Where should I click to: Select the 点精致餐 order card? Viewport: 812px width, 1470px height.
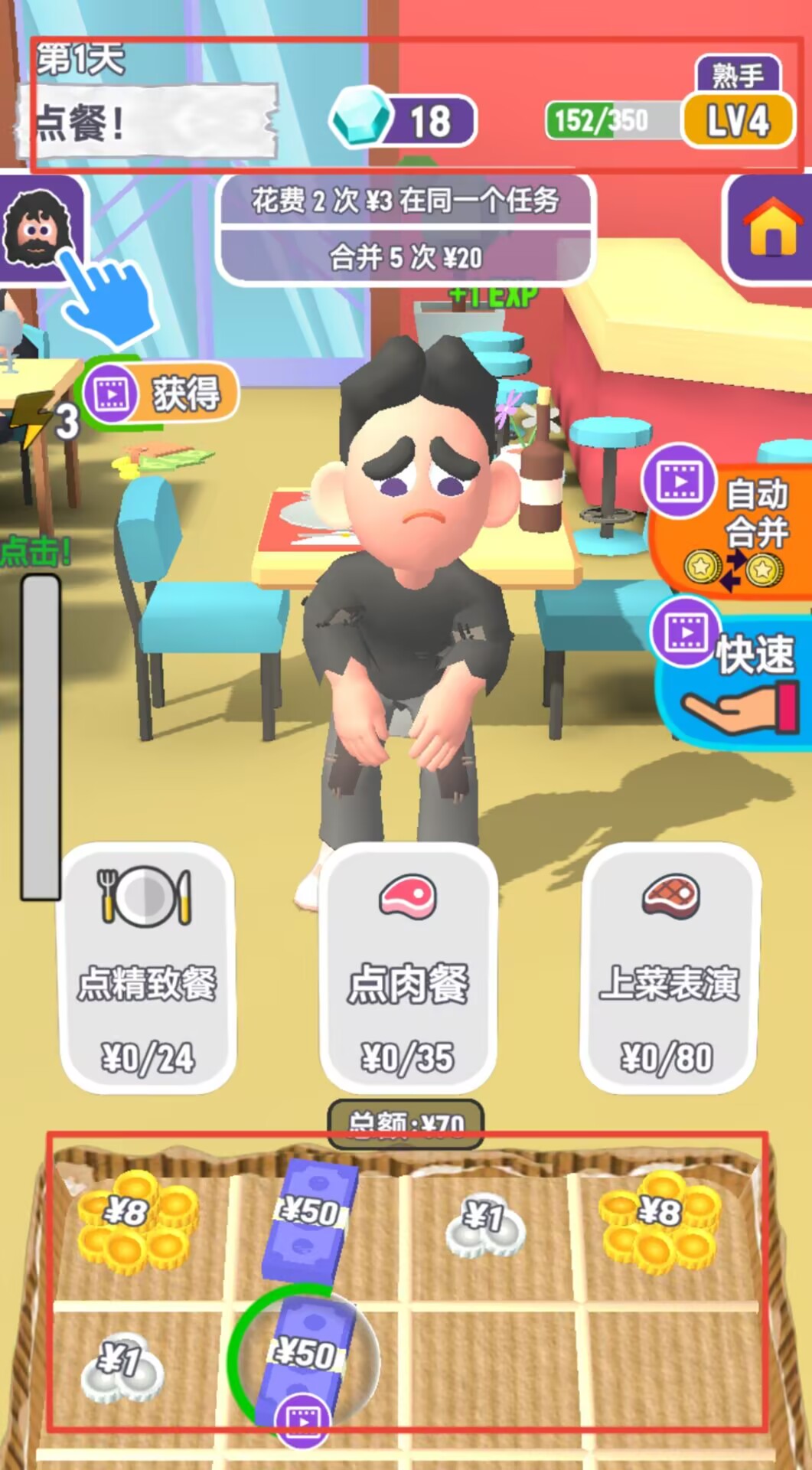tap(147, 969)
